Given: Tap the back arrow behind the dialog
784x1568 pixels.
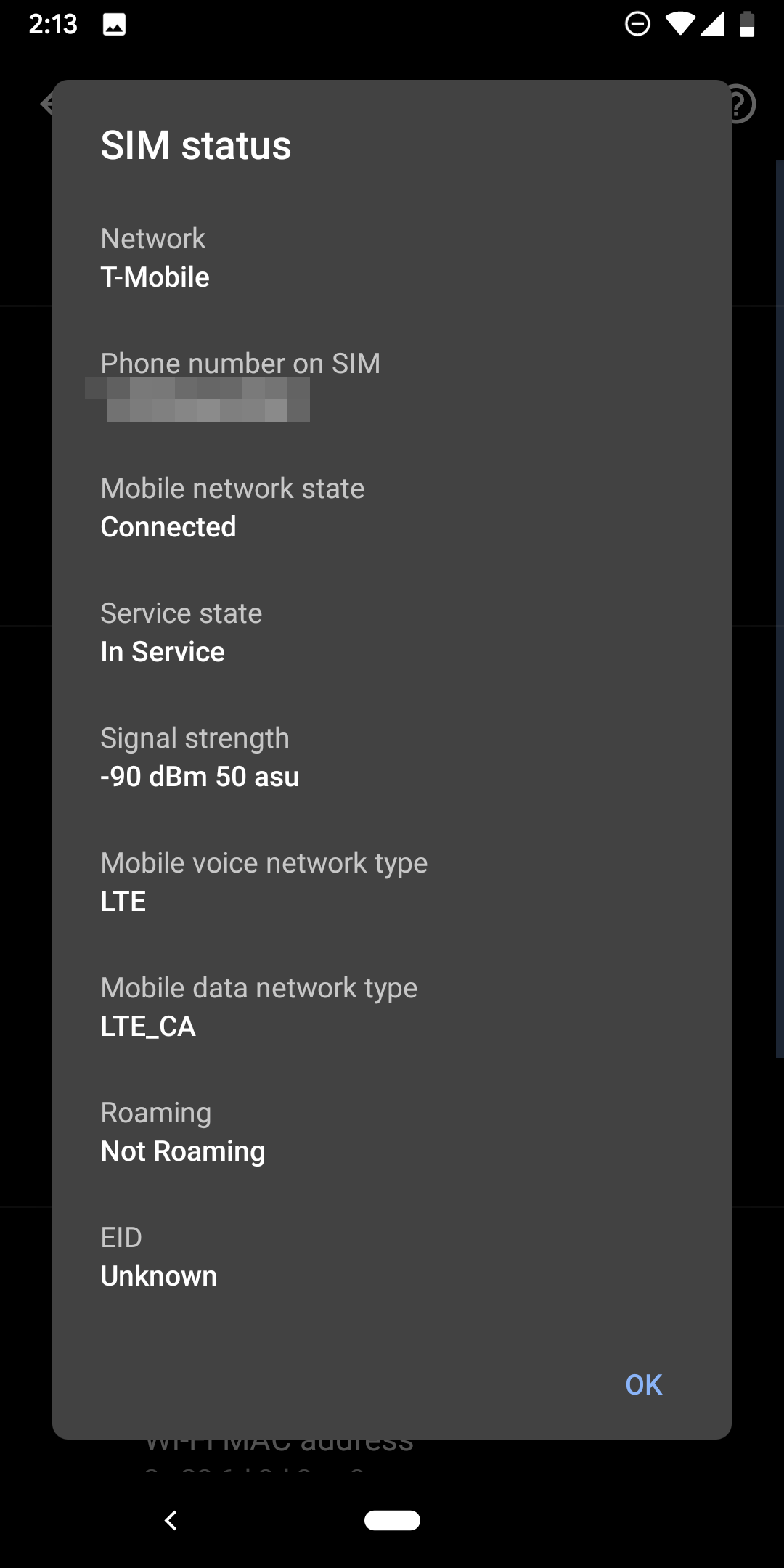Looking at the screenshot, I should tap(48, 103).
